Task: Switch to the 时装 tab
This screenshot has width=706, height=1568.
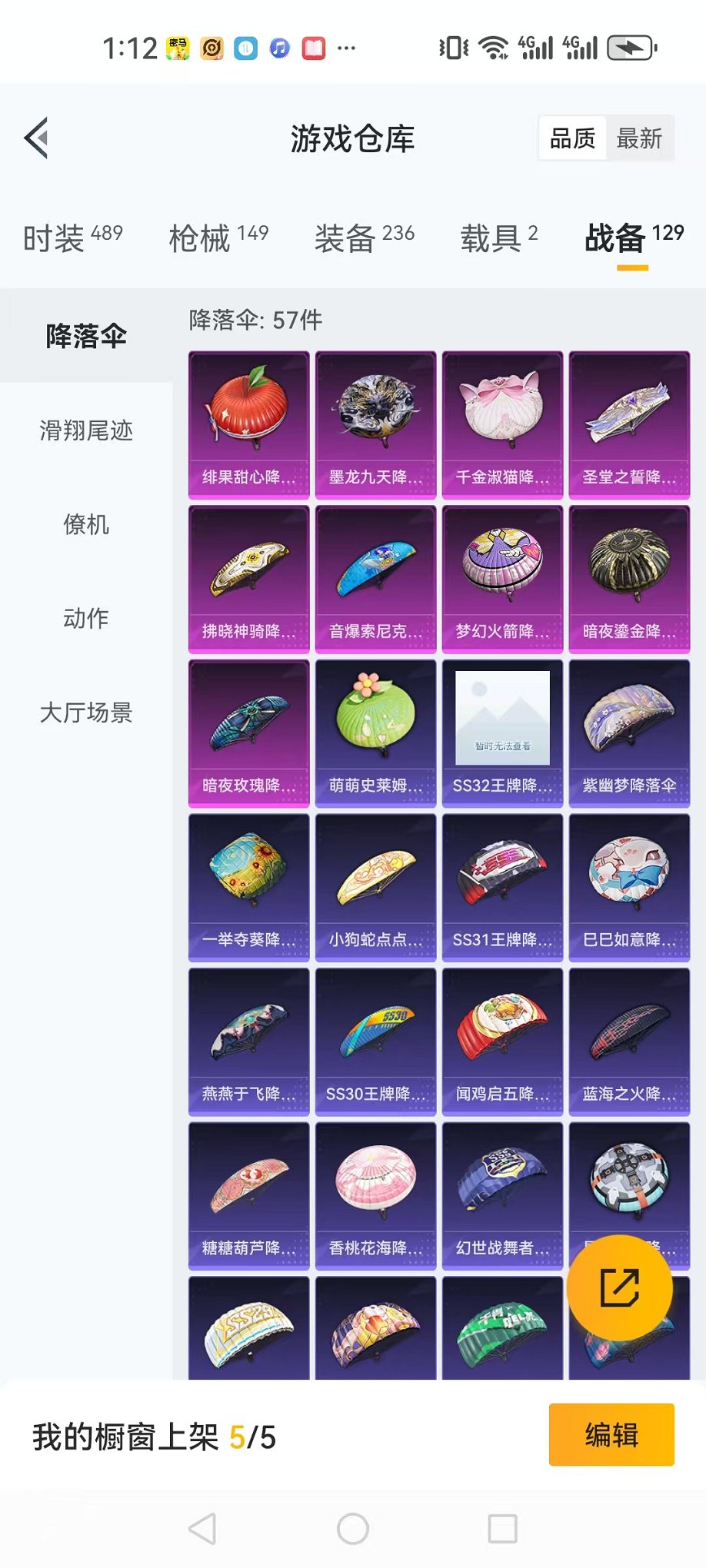Action: [x=72, y=238]
